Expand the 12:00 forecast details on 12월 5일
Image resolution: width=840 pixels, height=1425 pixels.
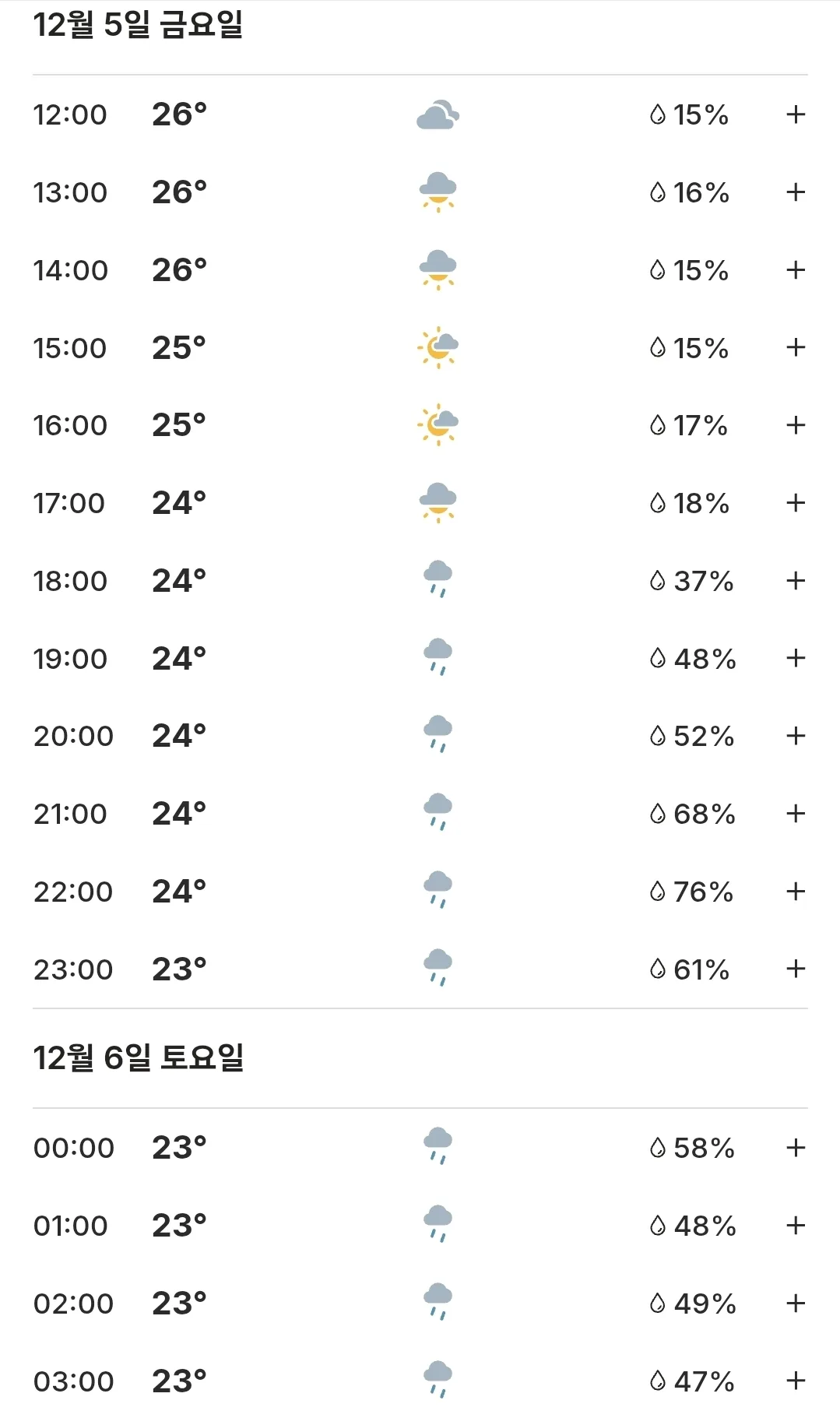(x=795, y=114)
